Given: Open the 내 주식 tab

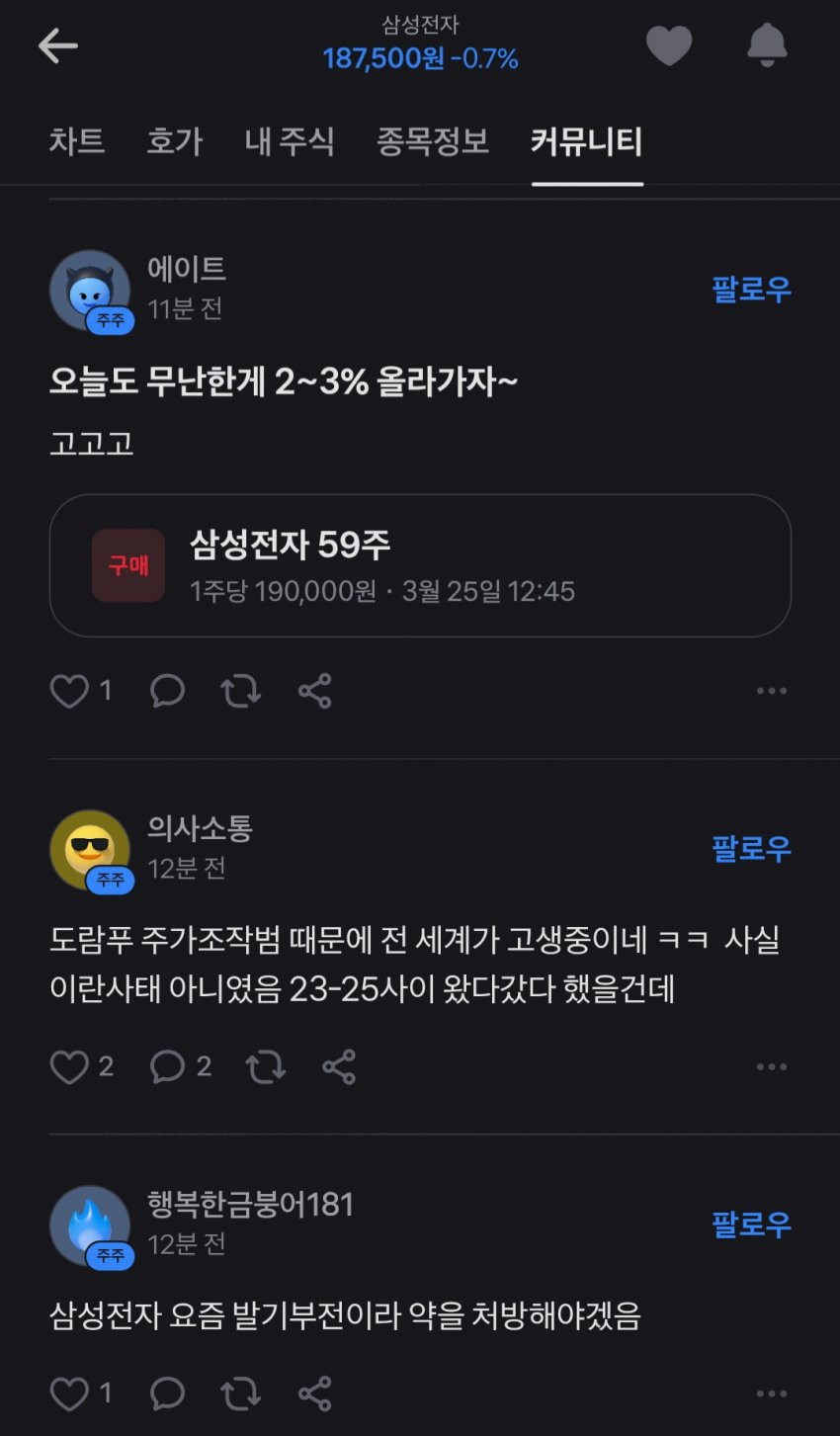Looking at the screenshot, I should 290,141.
